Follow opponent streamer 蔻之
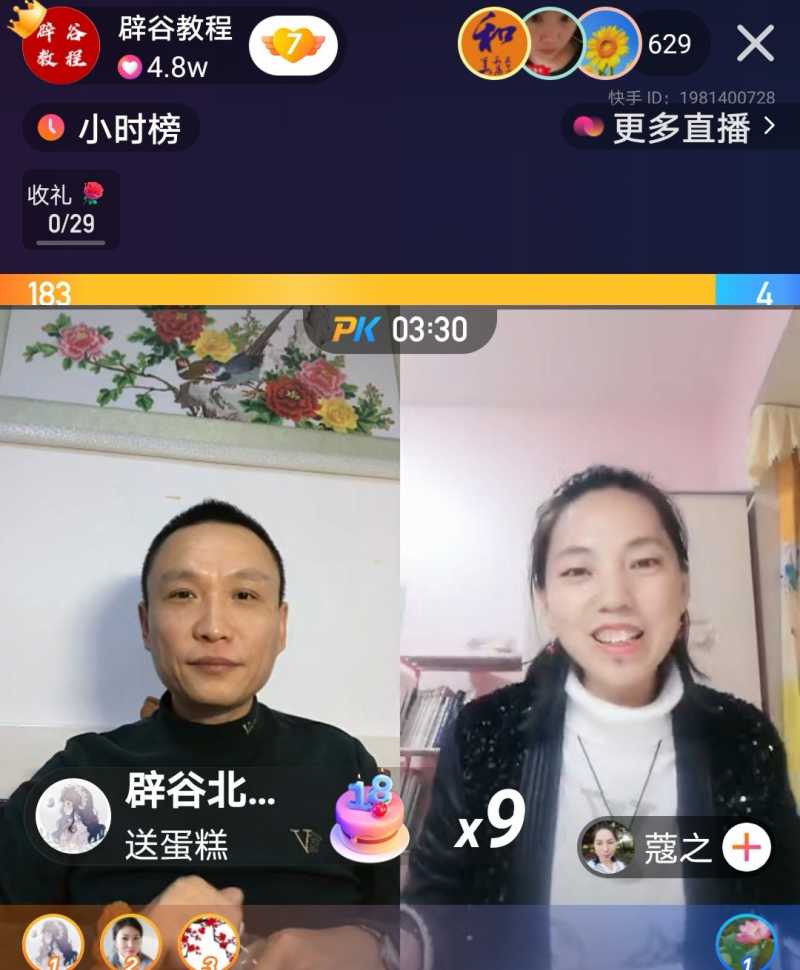800x970 pixels. [747, 848]
